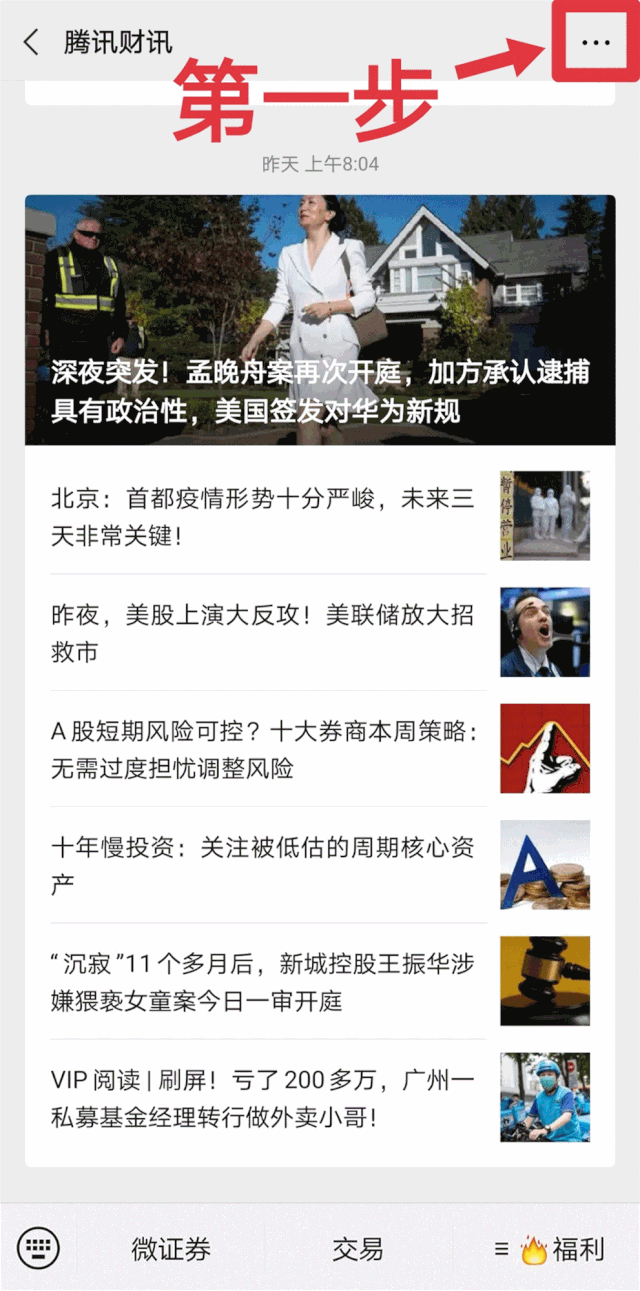
Task: Read the 新城控股王振华 trial article
Action: point(264,981)
